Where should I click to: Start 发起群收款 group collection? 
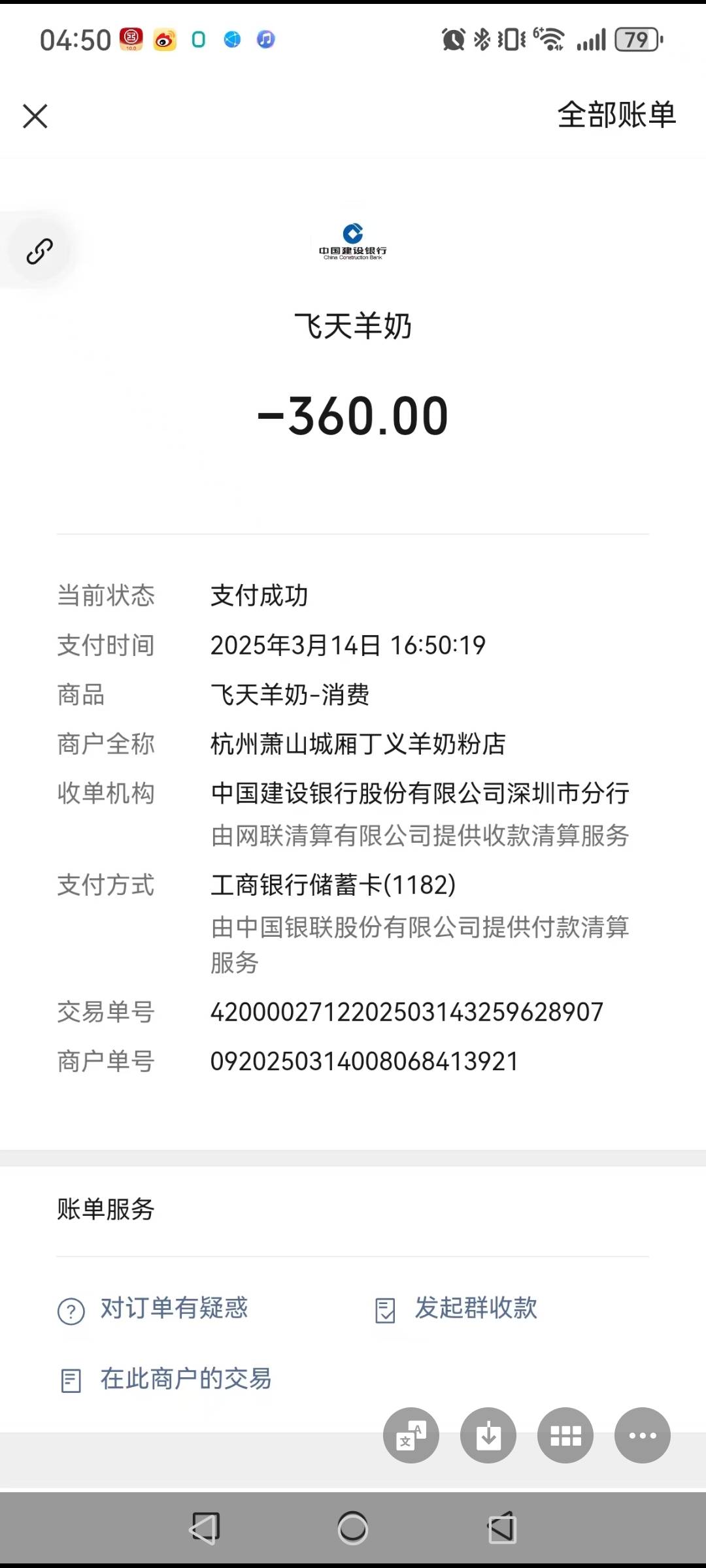tap(458, 1309)
